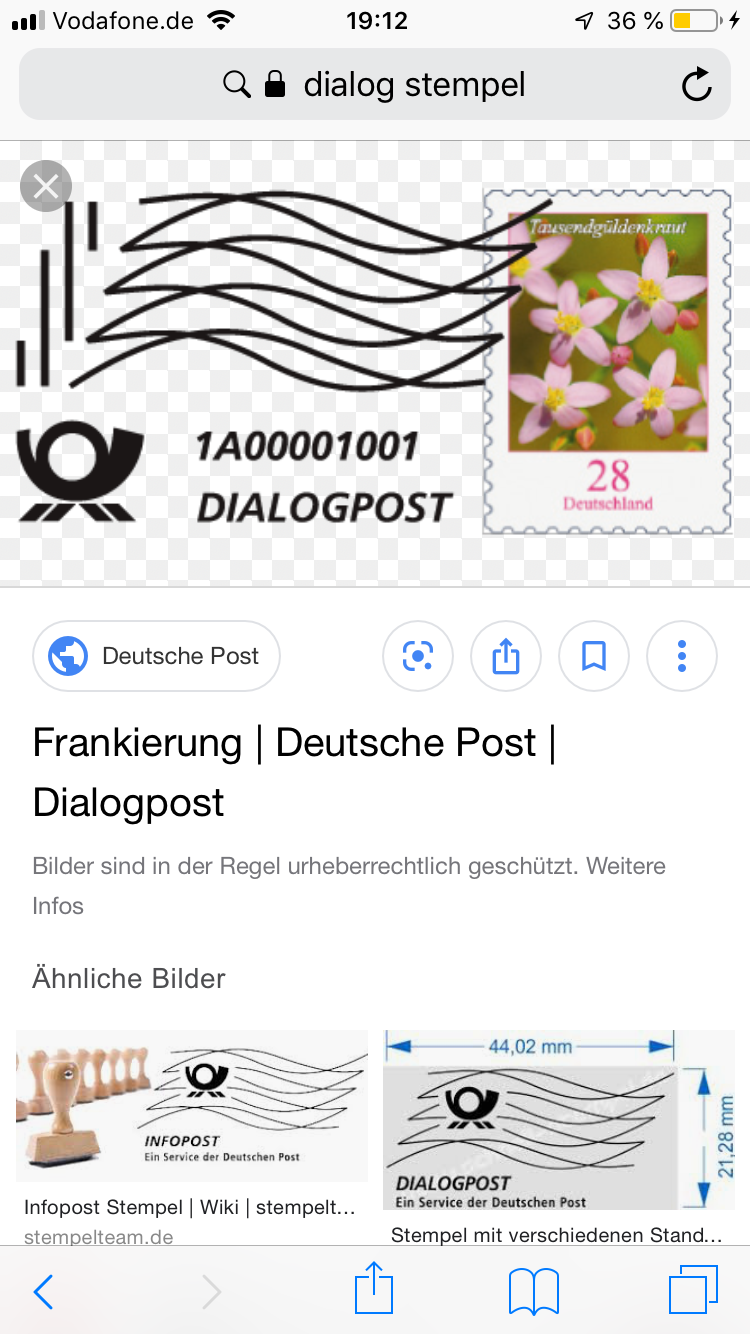The height and width of the screenshot is (1334, 750).
Task: Tap the share icon below the image
Action: tap(506, 656)
